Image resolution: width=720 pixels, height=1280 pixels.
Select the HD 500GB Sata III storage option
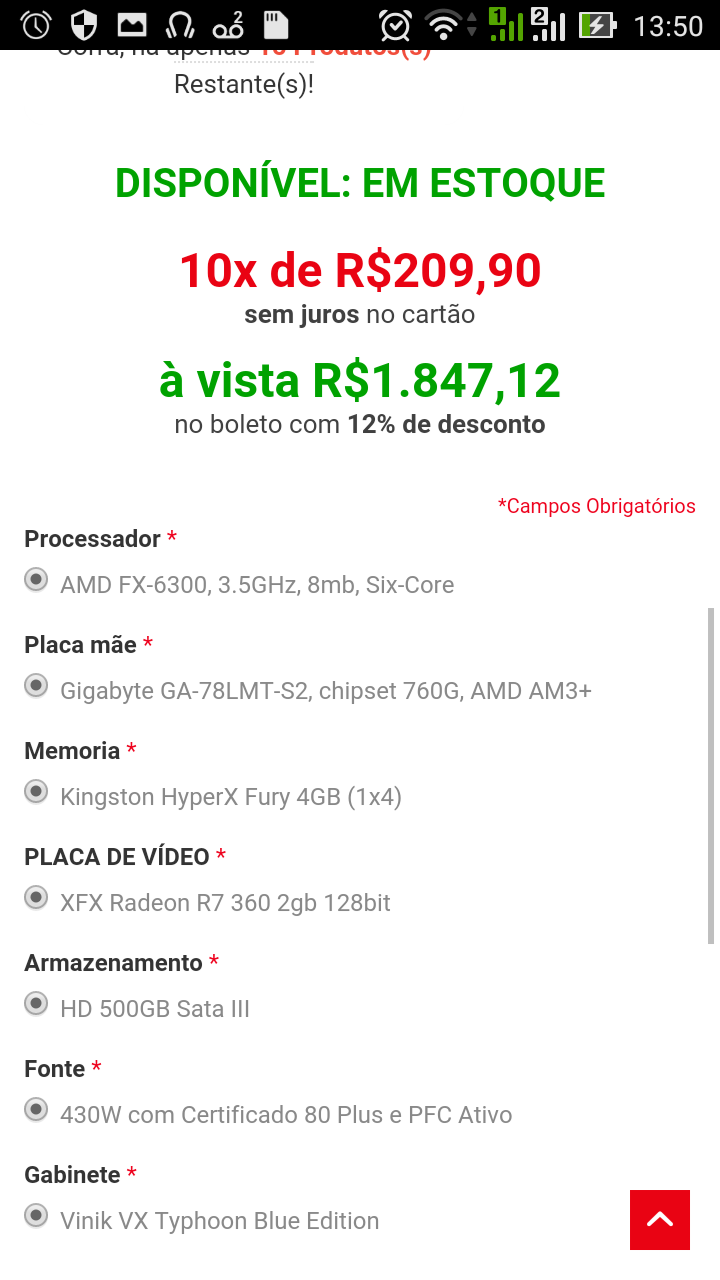(36, 1003)
